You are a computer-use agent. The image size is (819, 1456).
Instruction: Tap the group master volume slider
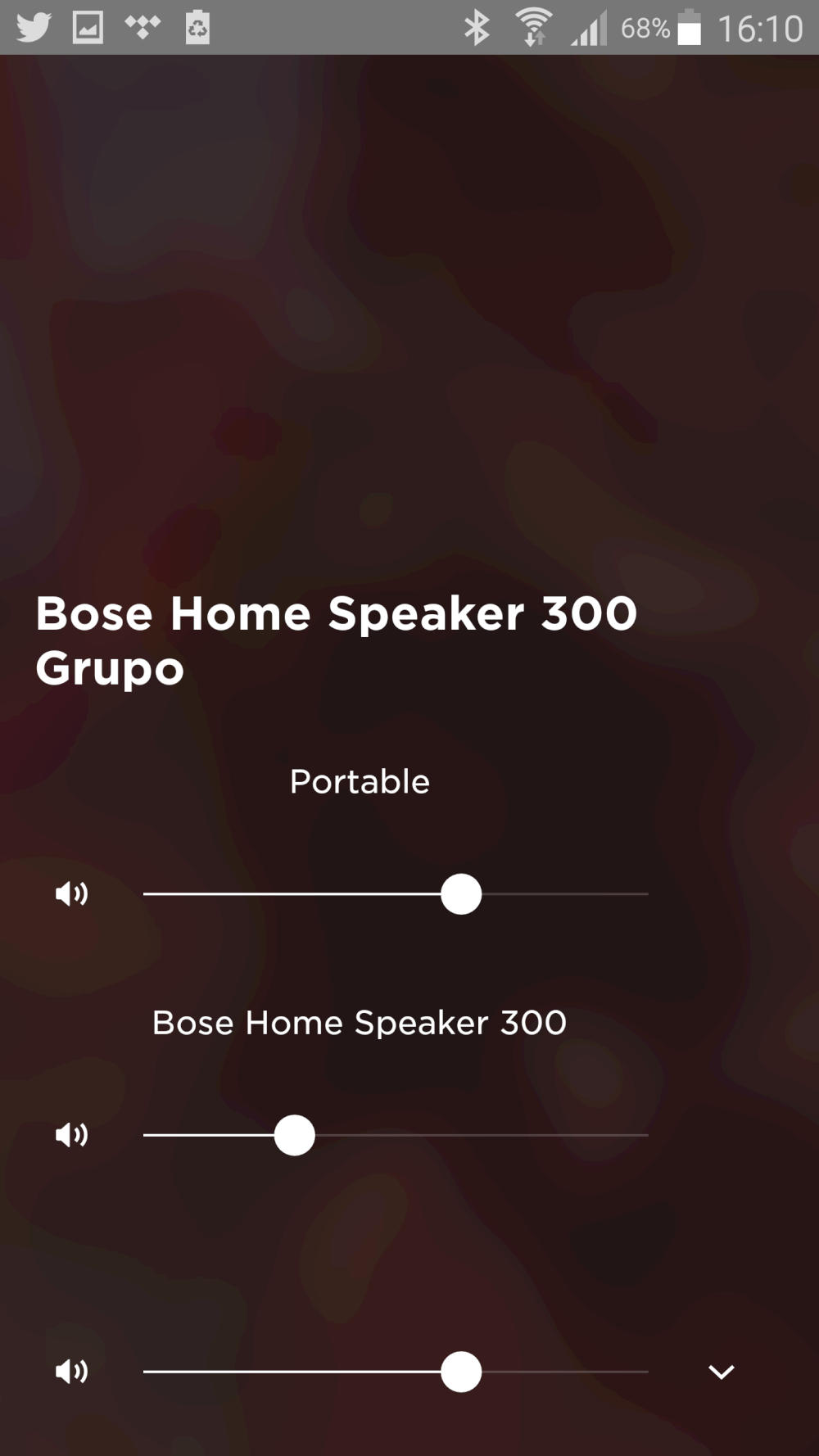click(x=396, y=1372)
